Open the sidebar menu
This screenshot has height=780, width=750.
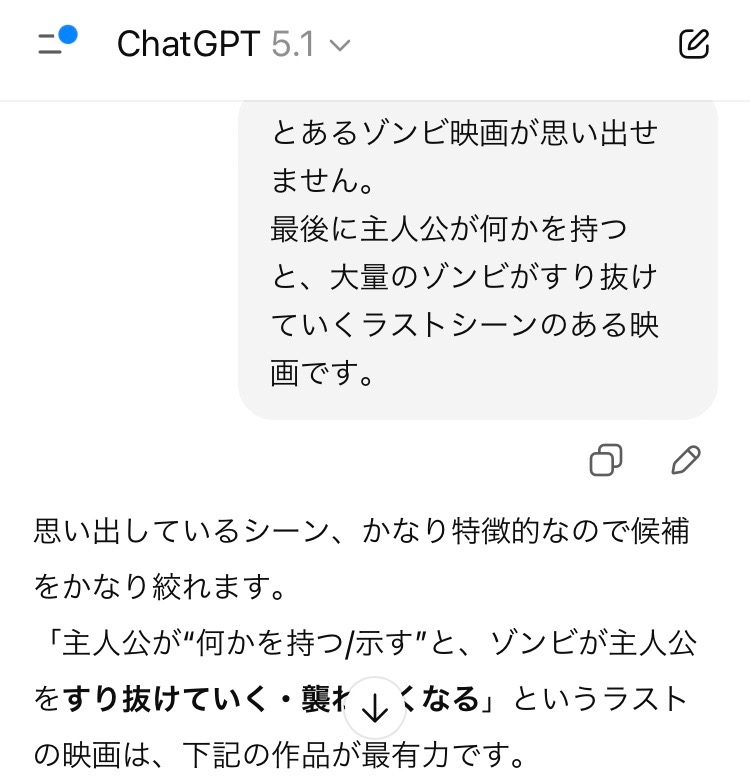pos(53,43)
